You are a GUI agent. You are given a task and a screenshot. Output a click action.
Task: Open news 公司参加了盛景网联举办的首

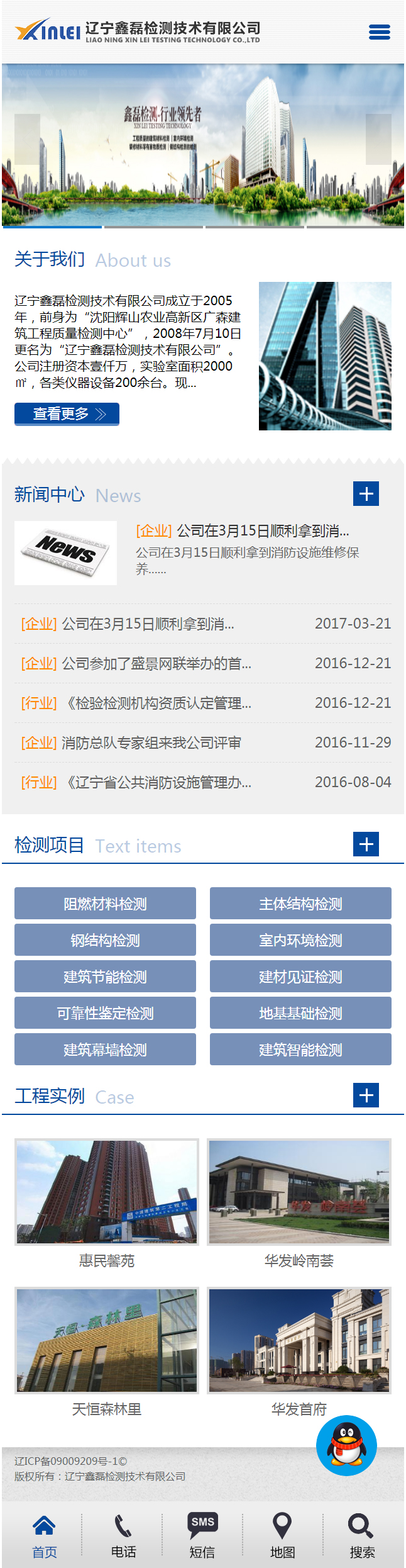156,664
